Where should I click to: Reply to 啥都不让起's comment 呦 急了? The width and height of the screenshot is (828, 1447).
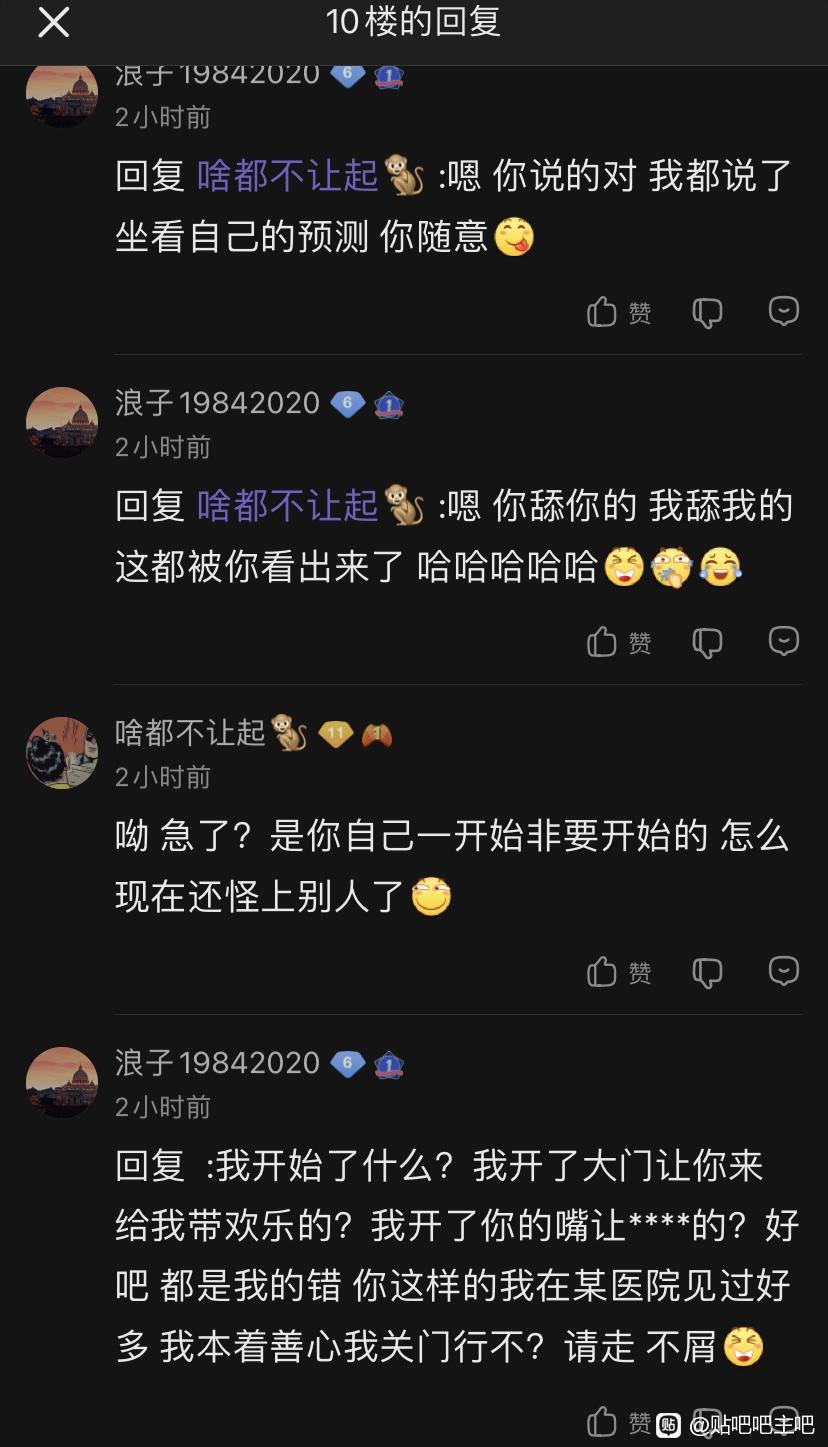click(x=783, y=971)
